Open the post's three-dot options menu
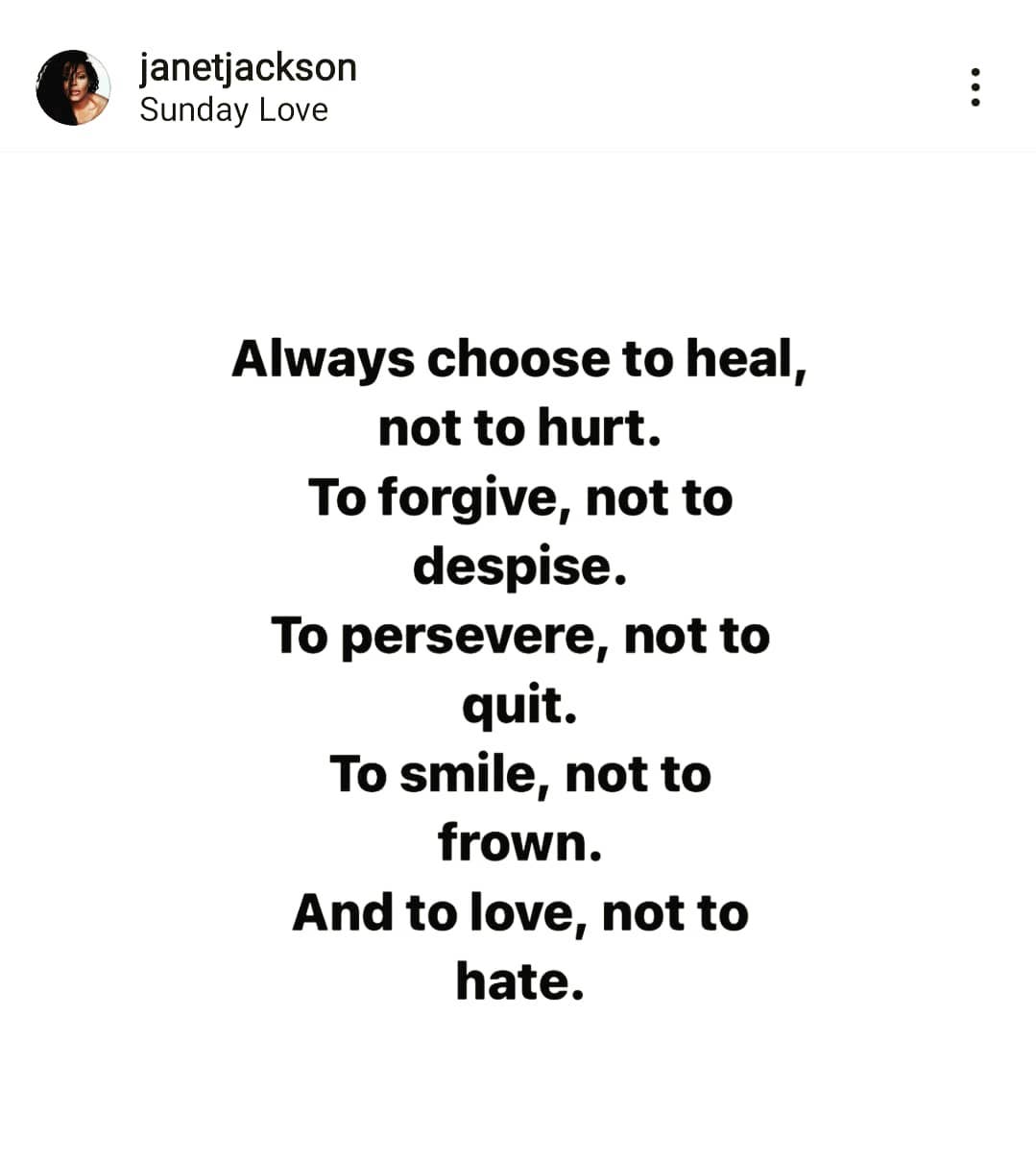This screenshot has width=1036, height=1161. click(x=976, y=86)
